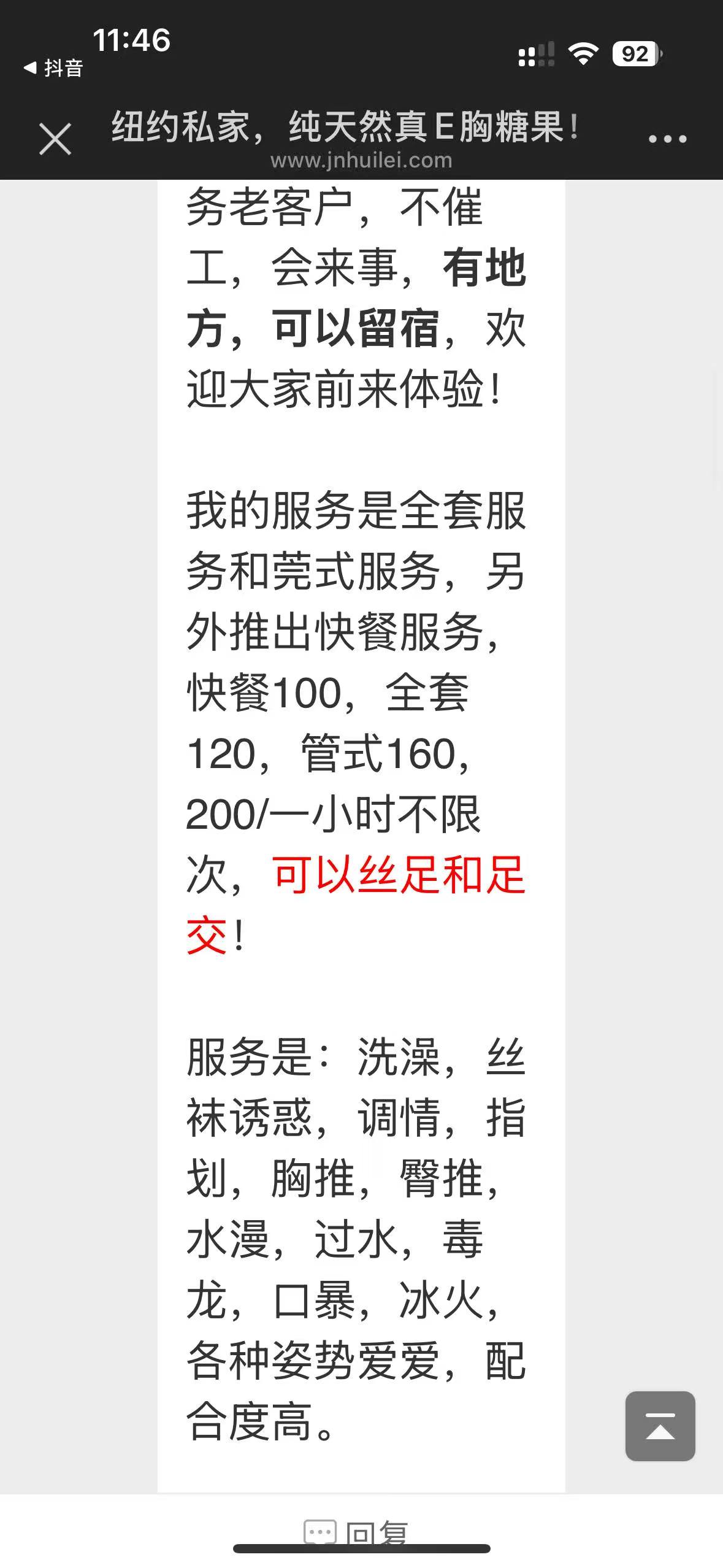This screenshot has width=723, height=1568.
Task: Jump back to top of page
Action: (660, 1426)
